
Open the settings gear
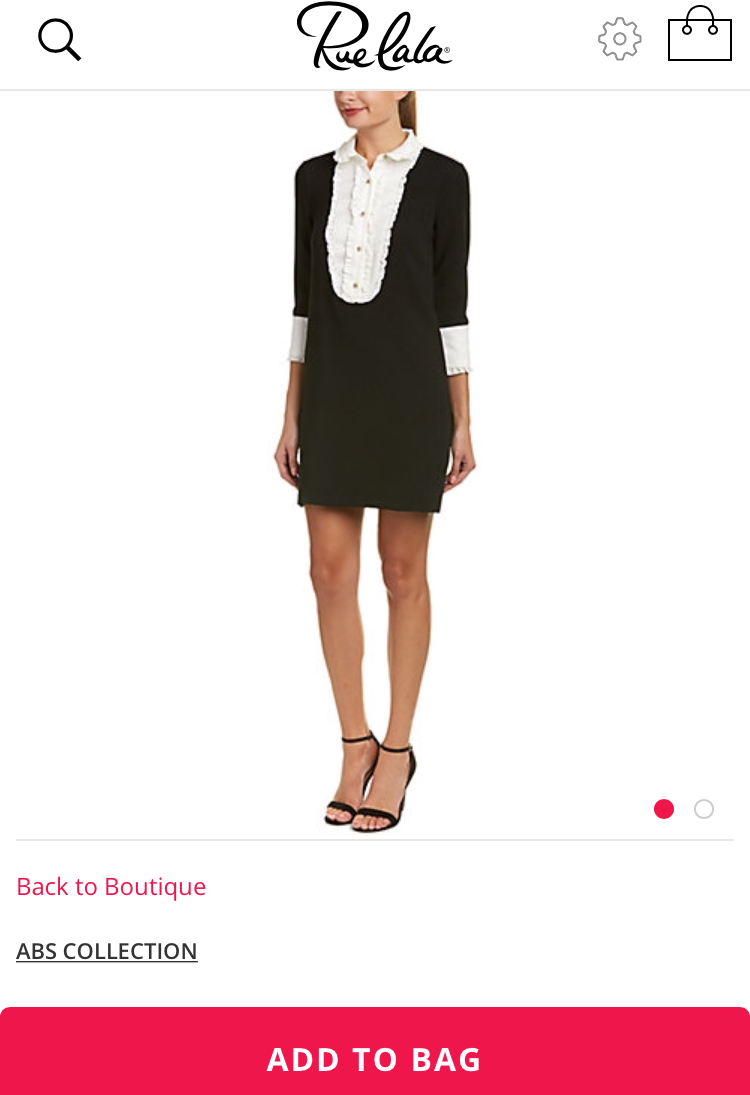(x=619, y=39)
